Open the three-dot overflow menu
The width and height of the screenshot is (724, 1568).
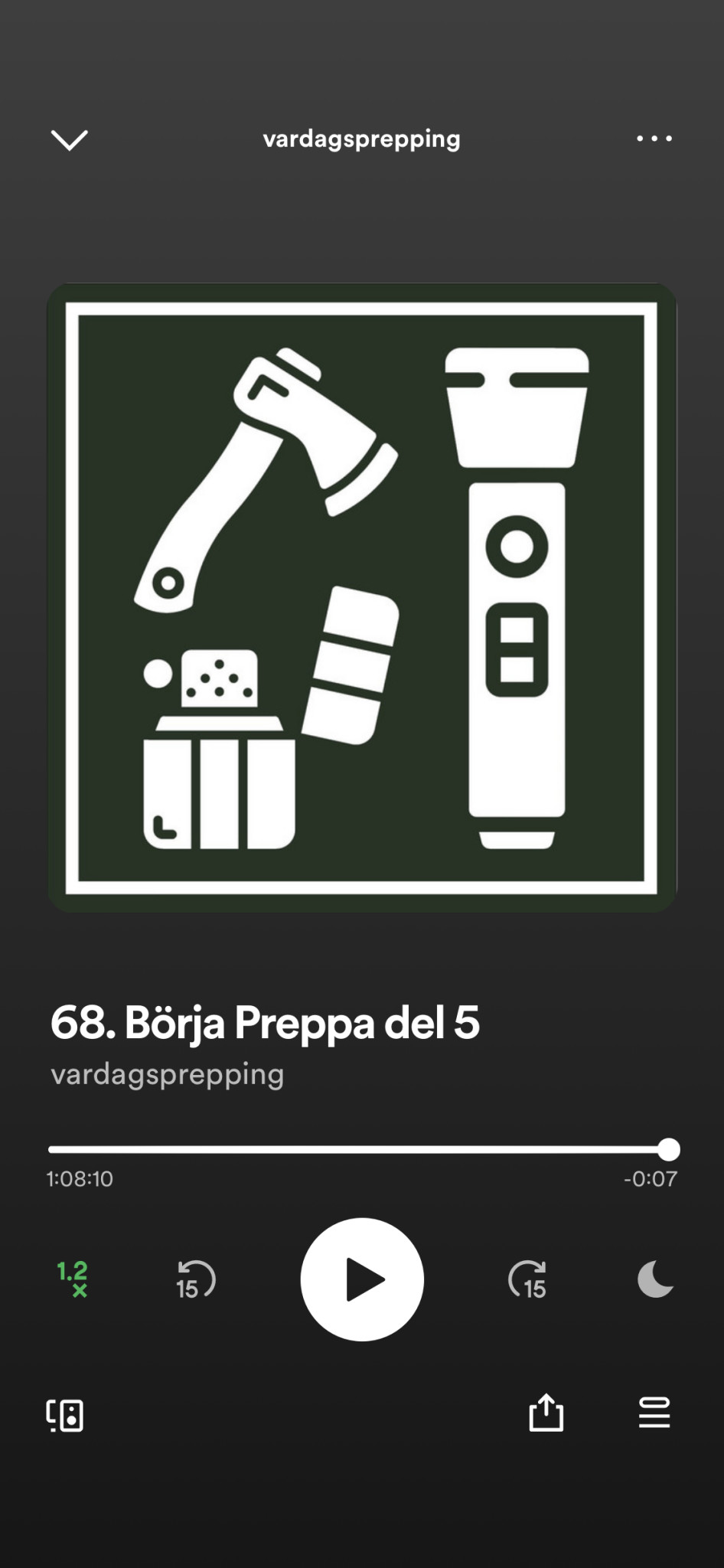(x=654, y=139)
